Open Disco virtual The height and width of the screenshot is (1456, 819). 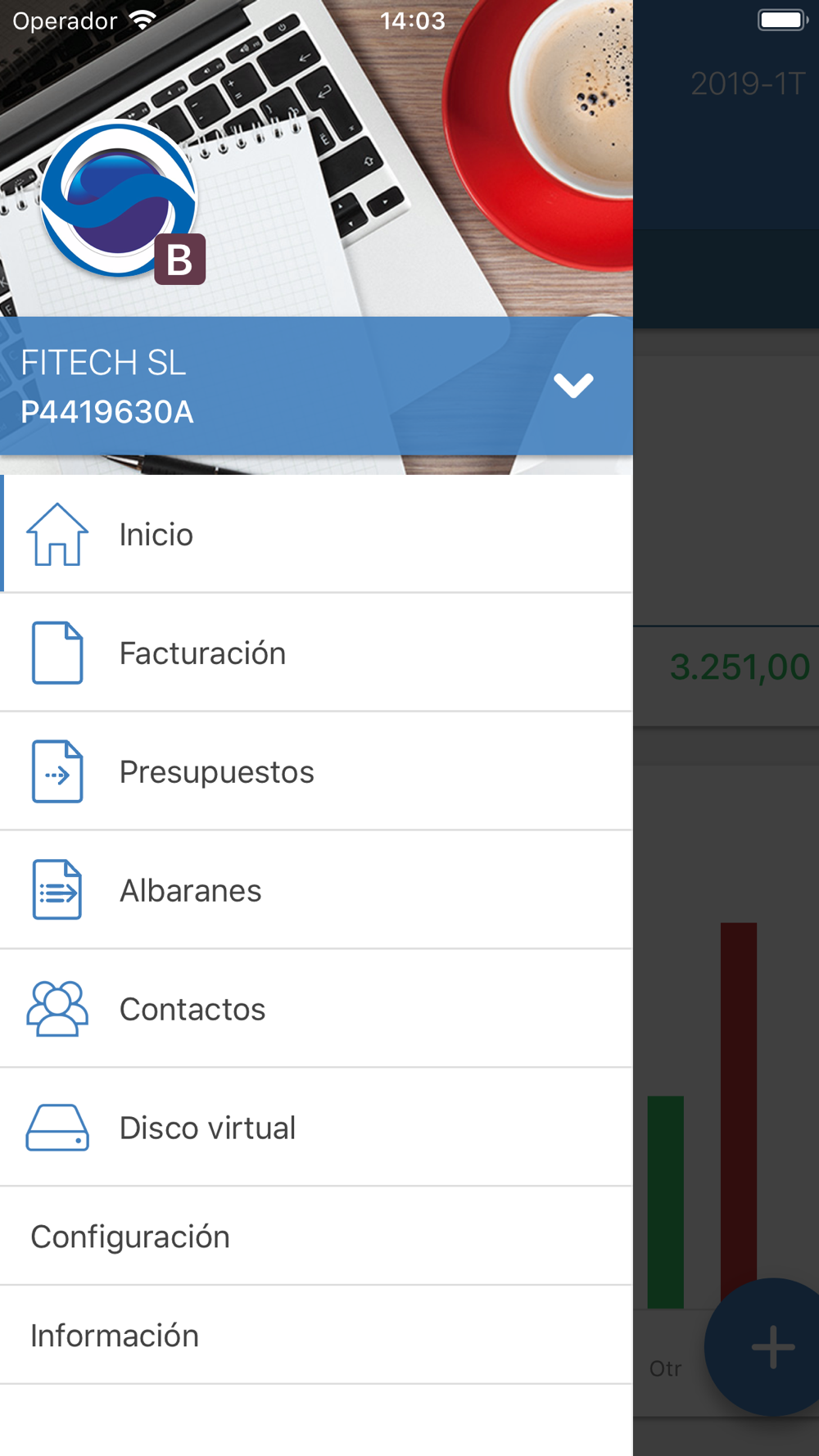(x=316, y=1128)
